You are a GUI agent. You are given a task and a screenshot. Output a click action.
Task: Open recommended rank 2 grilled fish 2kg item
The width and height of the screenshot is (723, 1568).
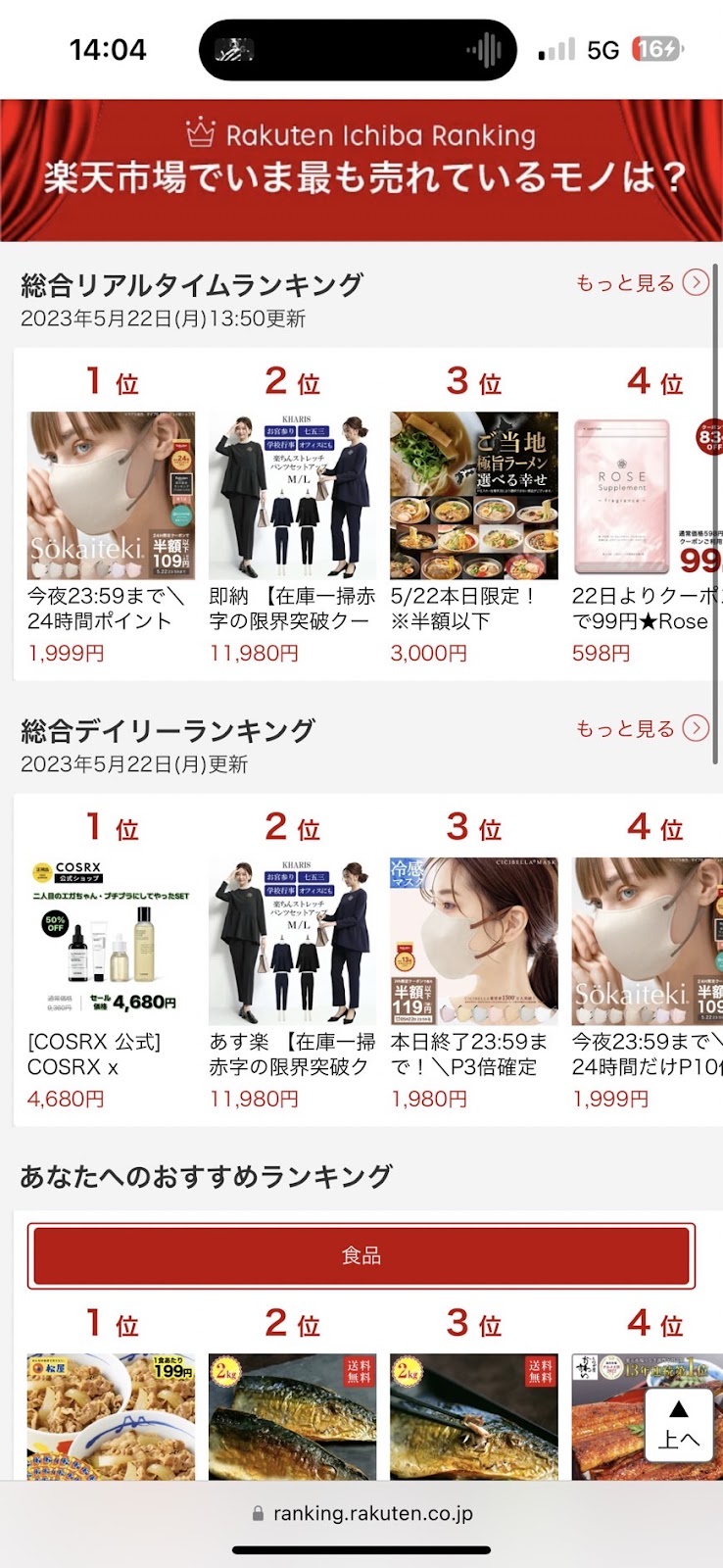pyautogui.click(x=292, y=1416)
